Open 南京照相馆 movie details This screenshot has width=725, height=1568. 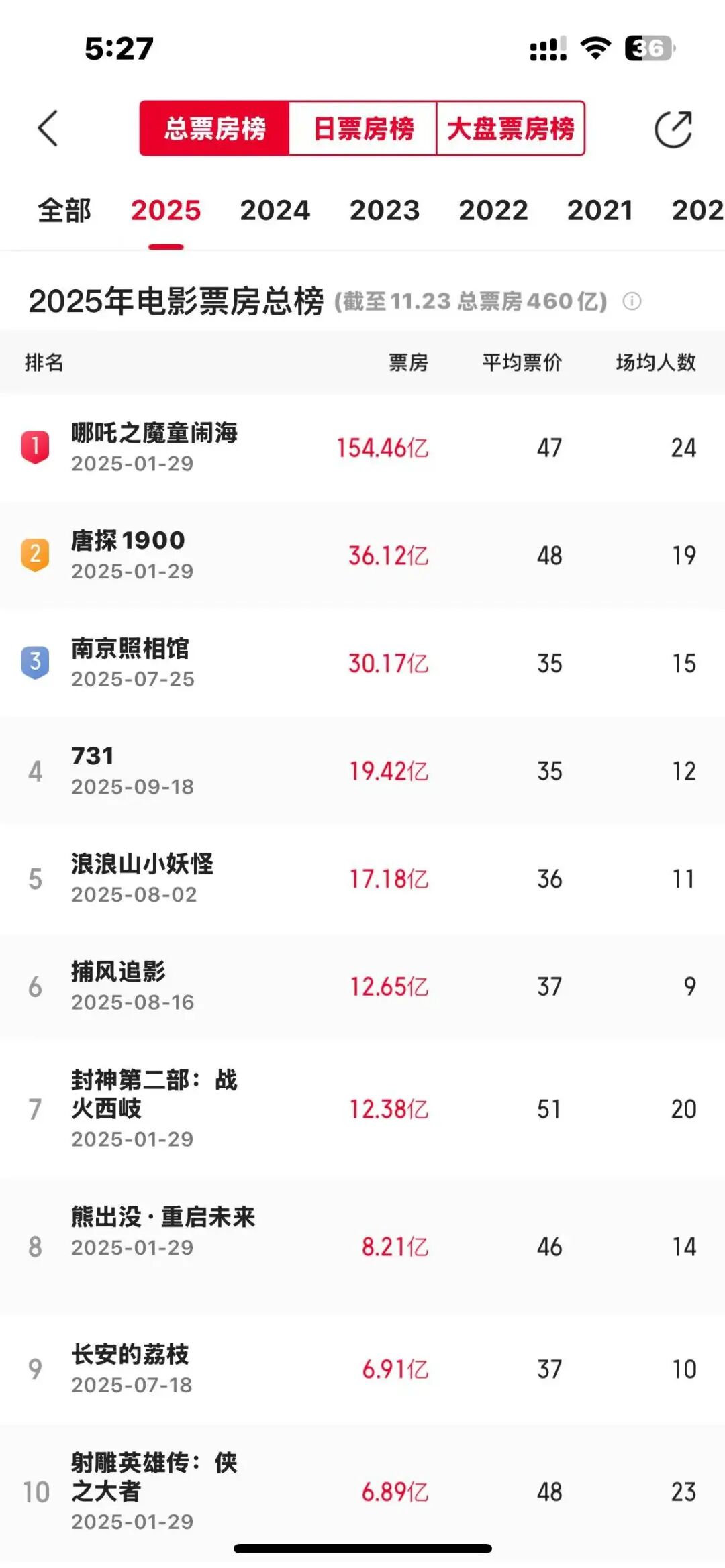click(131, 663)
